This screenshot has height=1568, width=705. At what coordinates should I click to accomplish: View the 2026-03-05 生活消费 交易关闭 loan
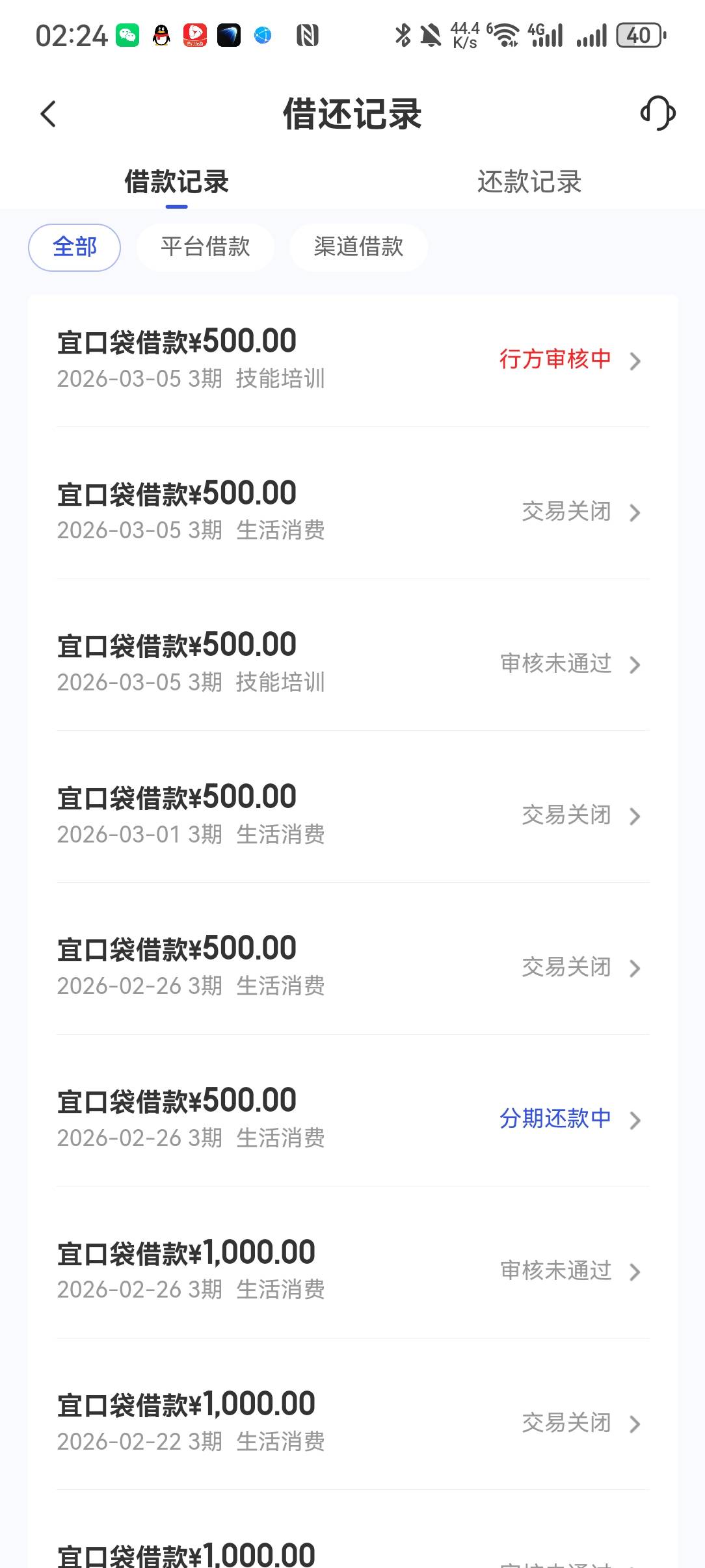click(x=352, y=512)
